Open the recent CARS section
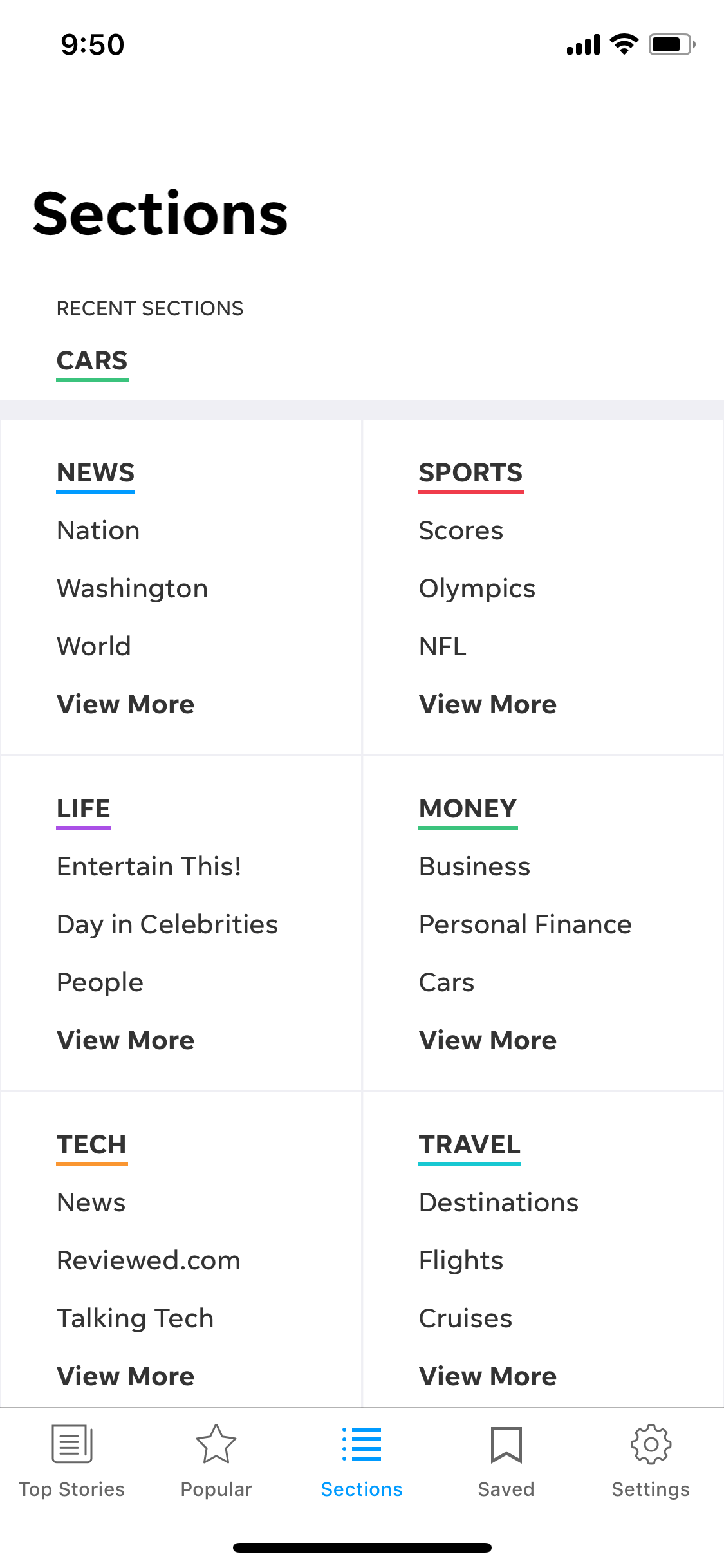The width and height of the screenshot is (724, 1568). point(92,361)
